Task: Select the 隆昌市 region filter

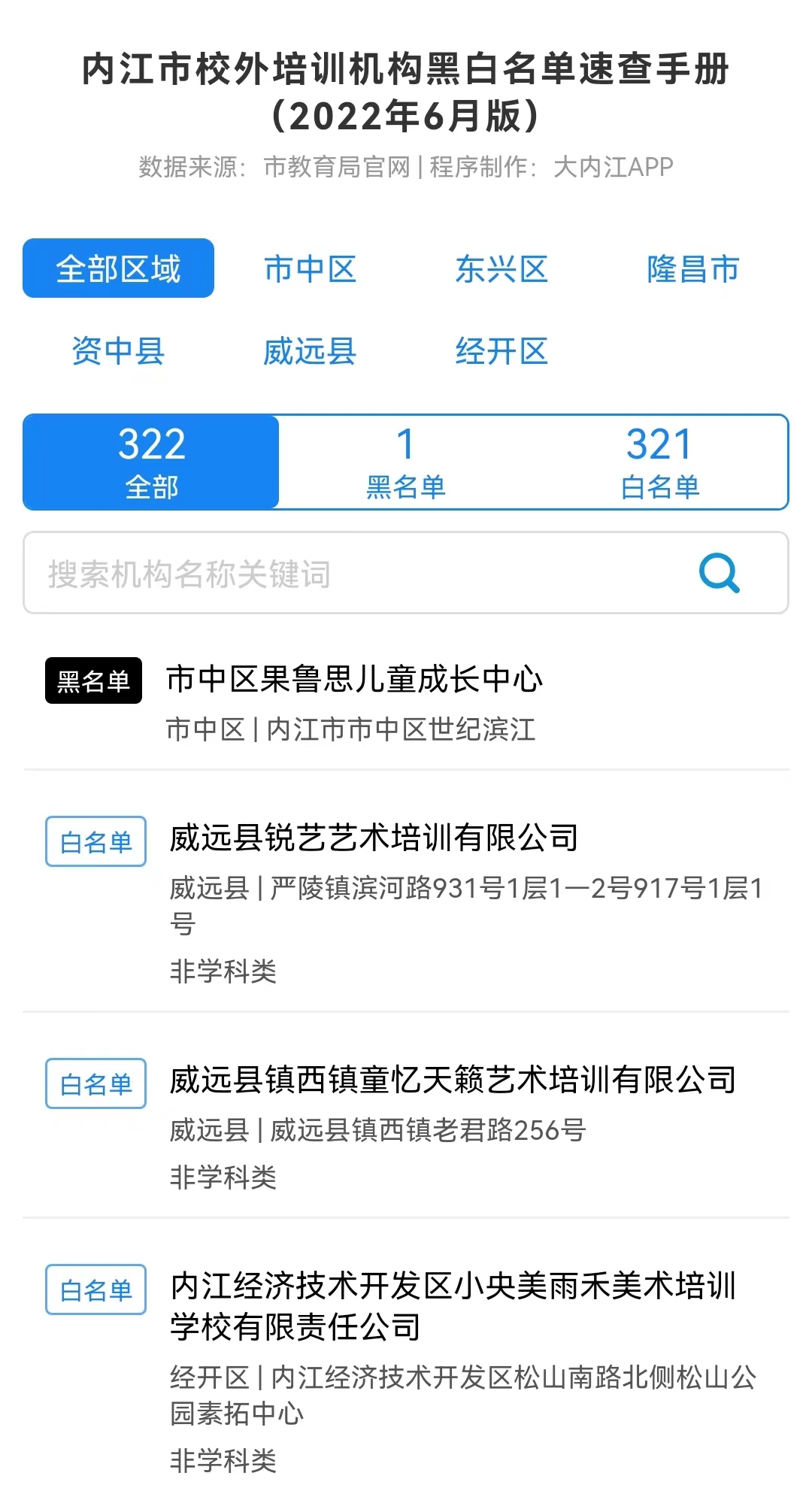Action: (692, 269)
